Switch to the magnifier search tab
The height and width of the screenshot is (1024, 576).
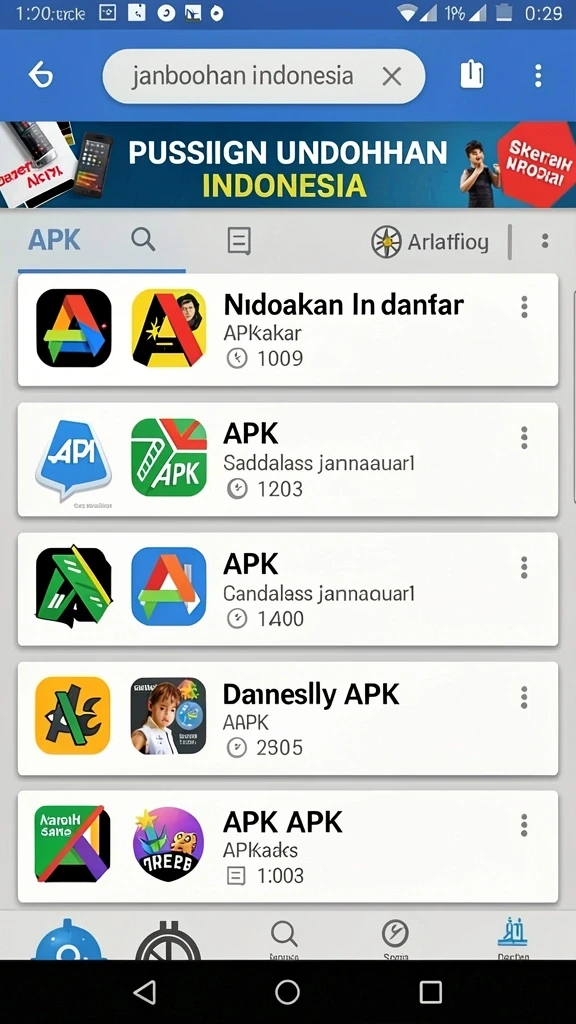tap(143, 240)
